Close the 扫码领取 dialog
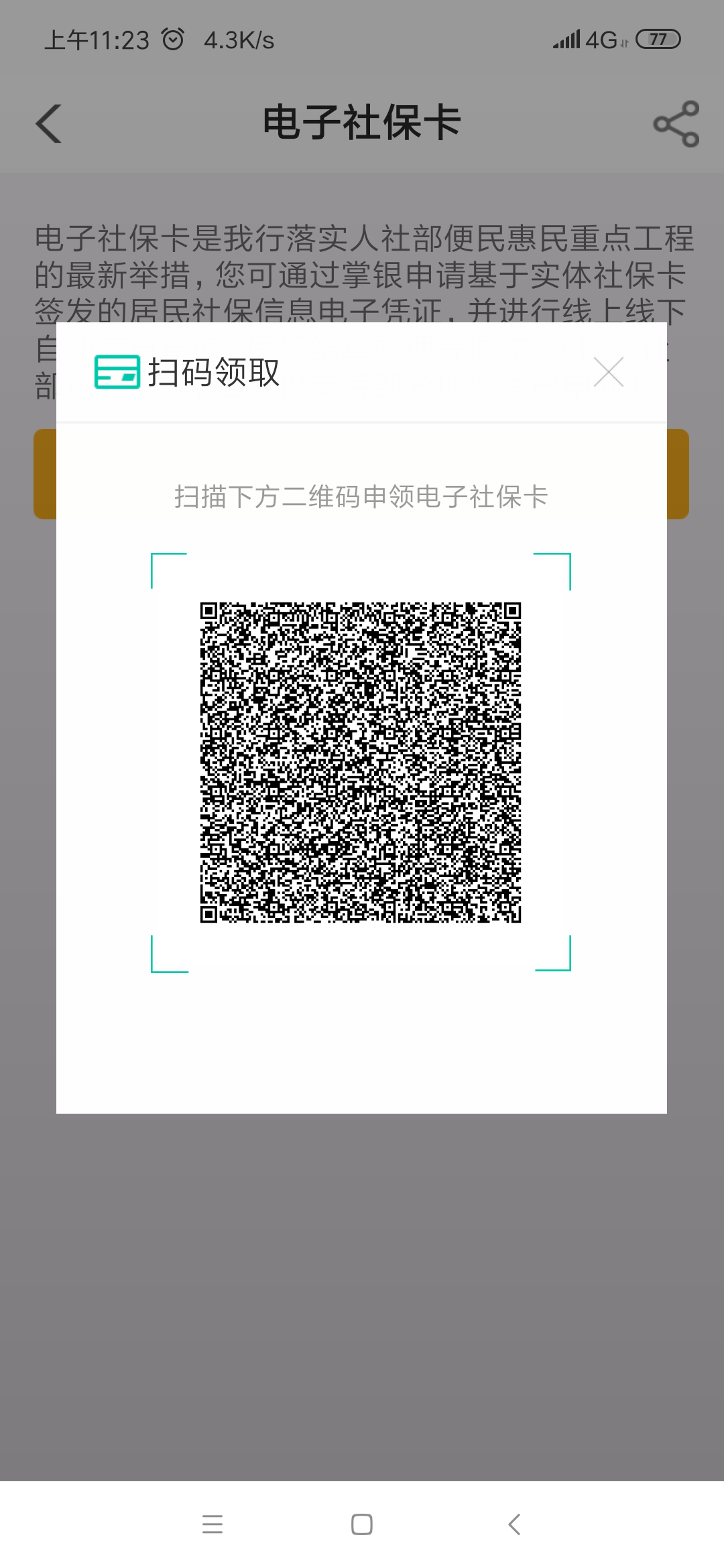Image resolution: width=724 pixels, height=1568 pixels. [x=608, y=372]
